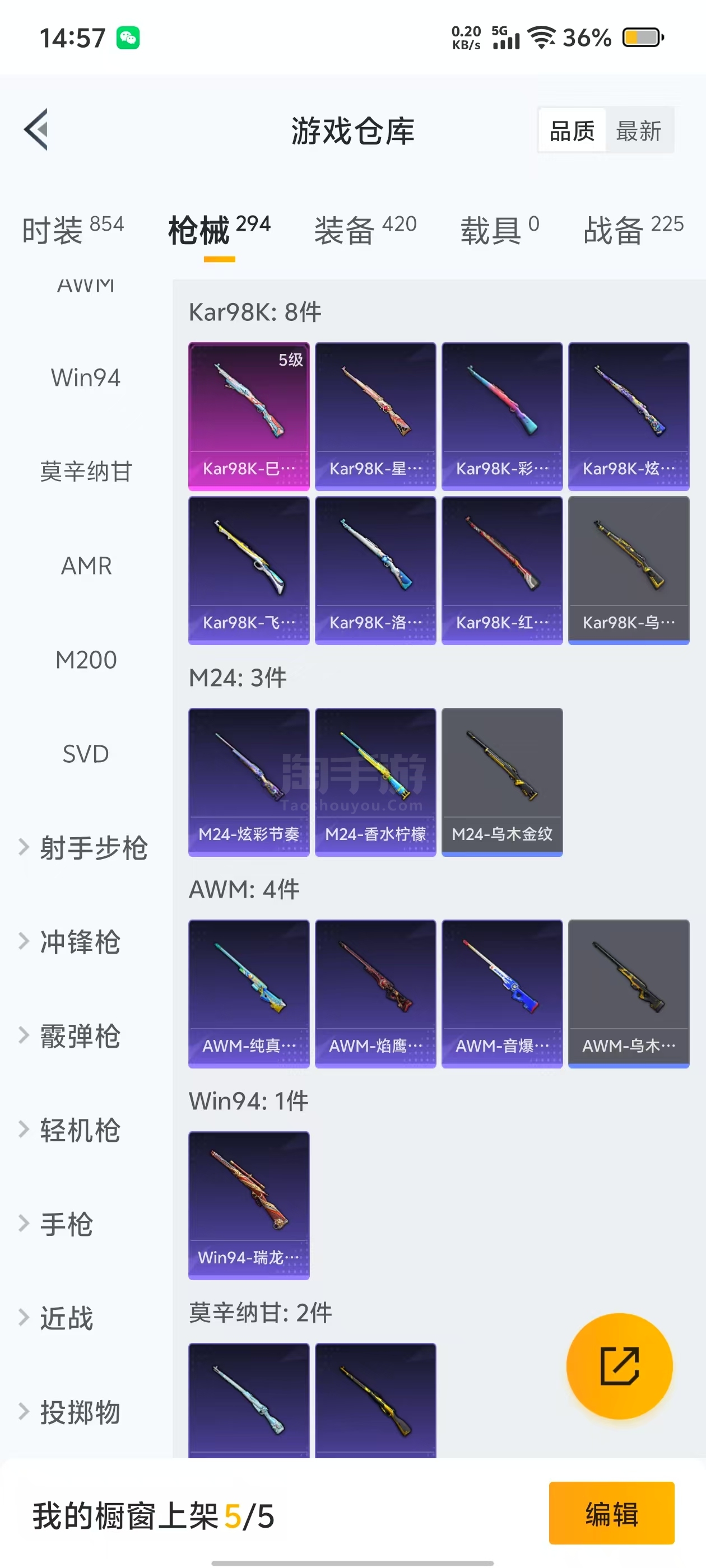The image size is (706, 1568).
Task: Switch to the 装备 tab
Action: pyautogui.click(x=365, y=230)
